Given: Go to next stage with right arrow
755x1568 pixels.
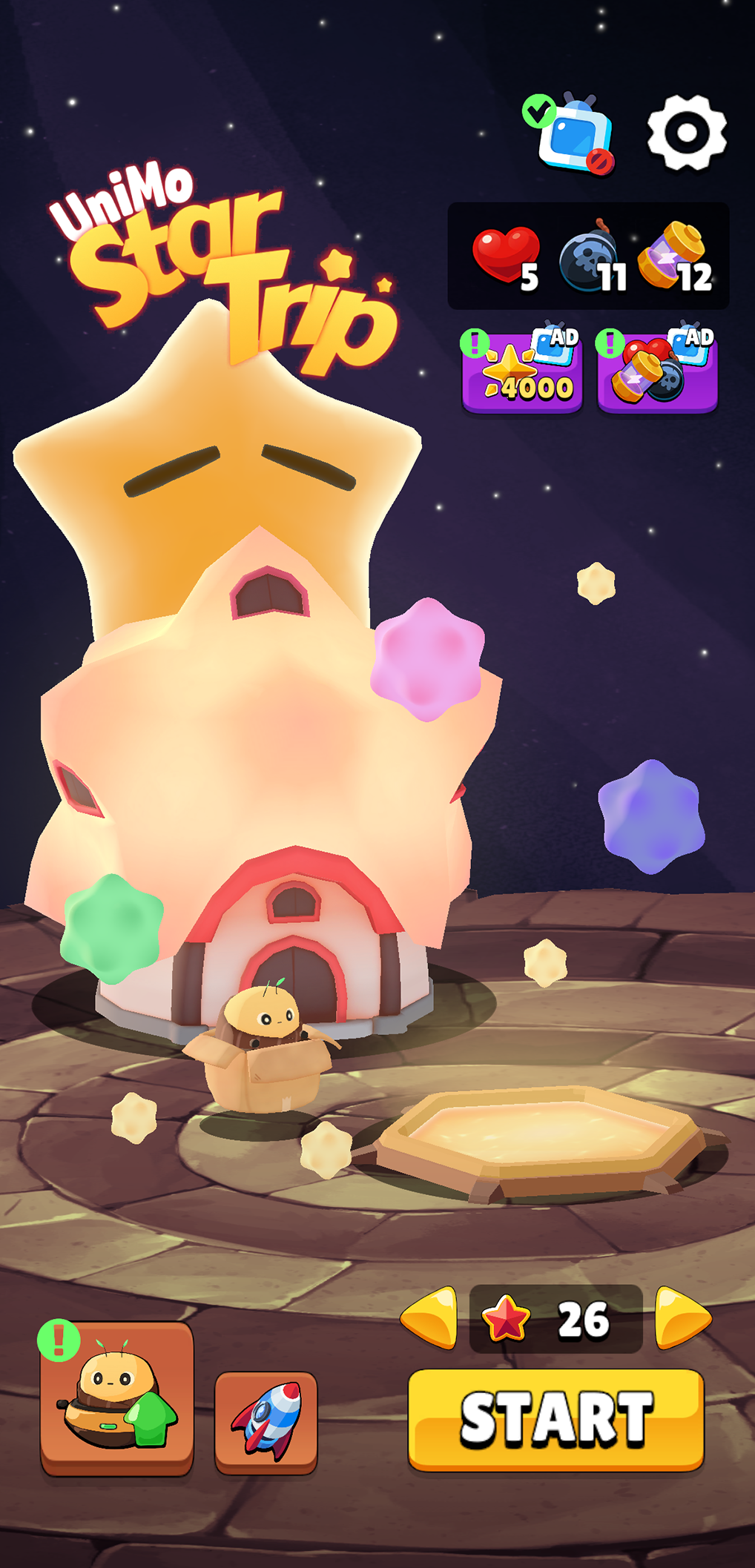Looking at the screenshot, I should click(x=683, y=1317).
